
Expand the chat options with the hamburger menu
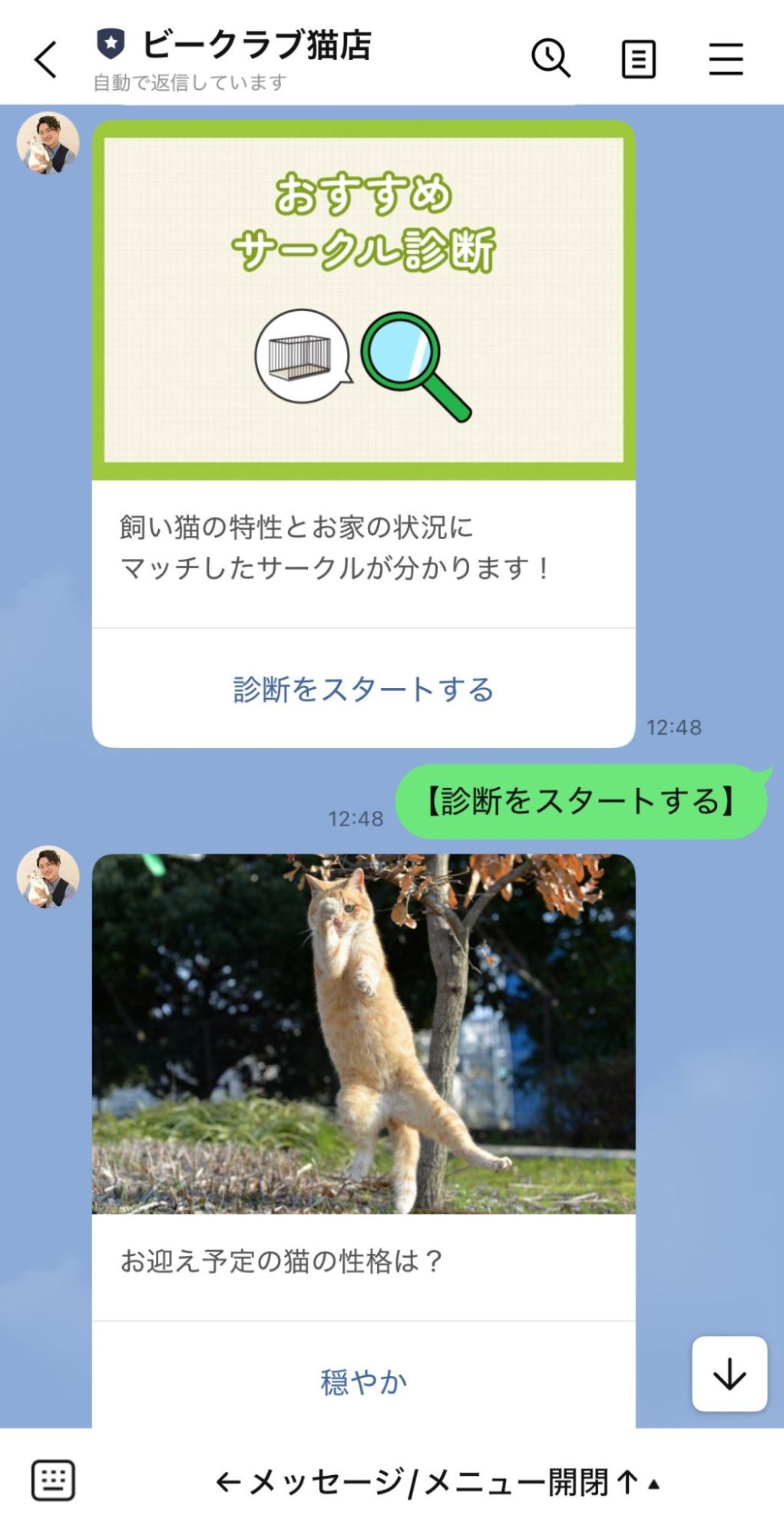point(725,60)
